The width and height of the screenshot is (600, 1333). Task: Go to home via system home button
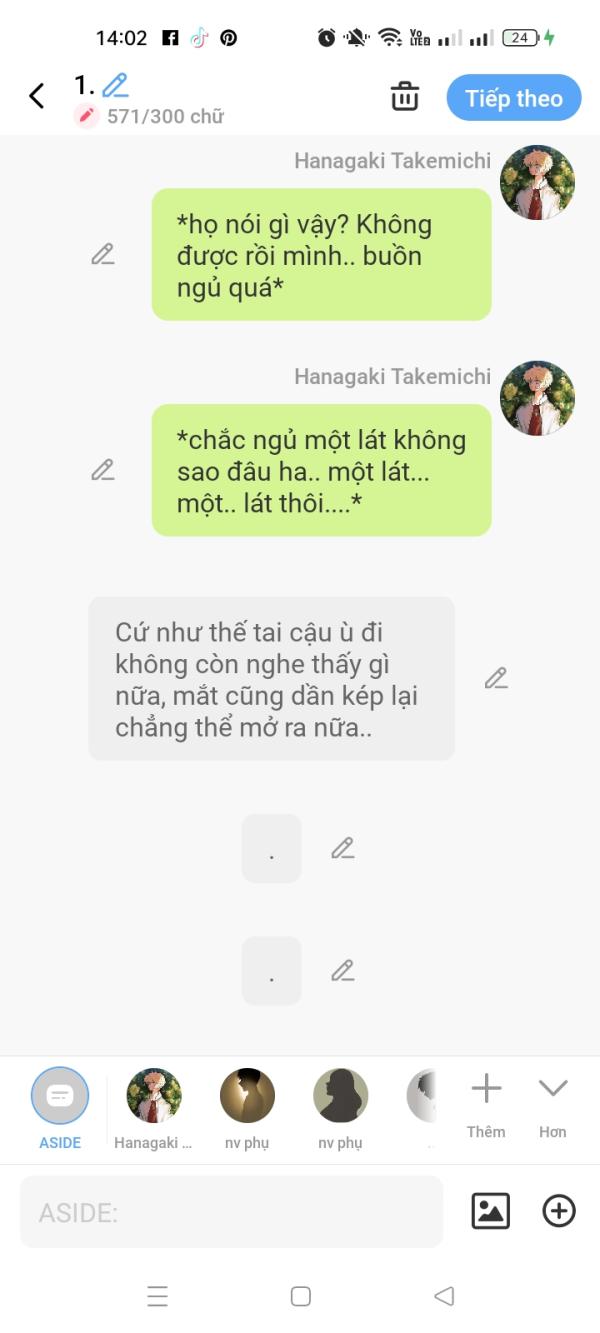click(x=300, y=1297)
